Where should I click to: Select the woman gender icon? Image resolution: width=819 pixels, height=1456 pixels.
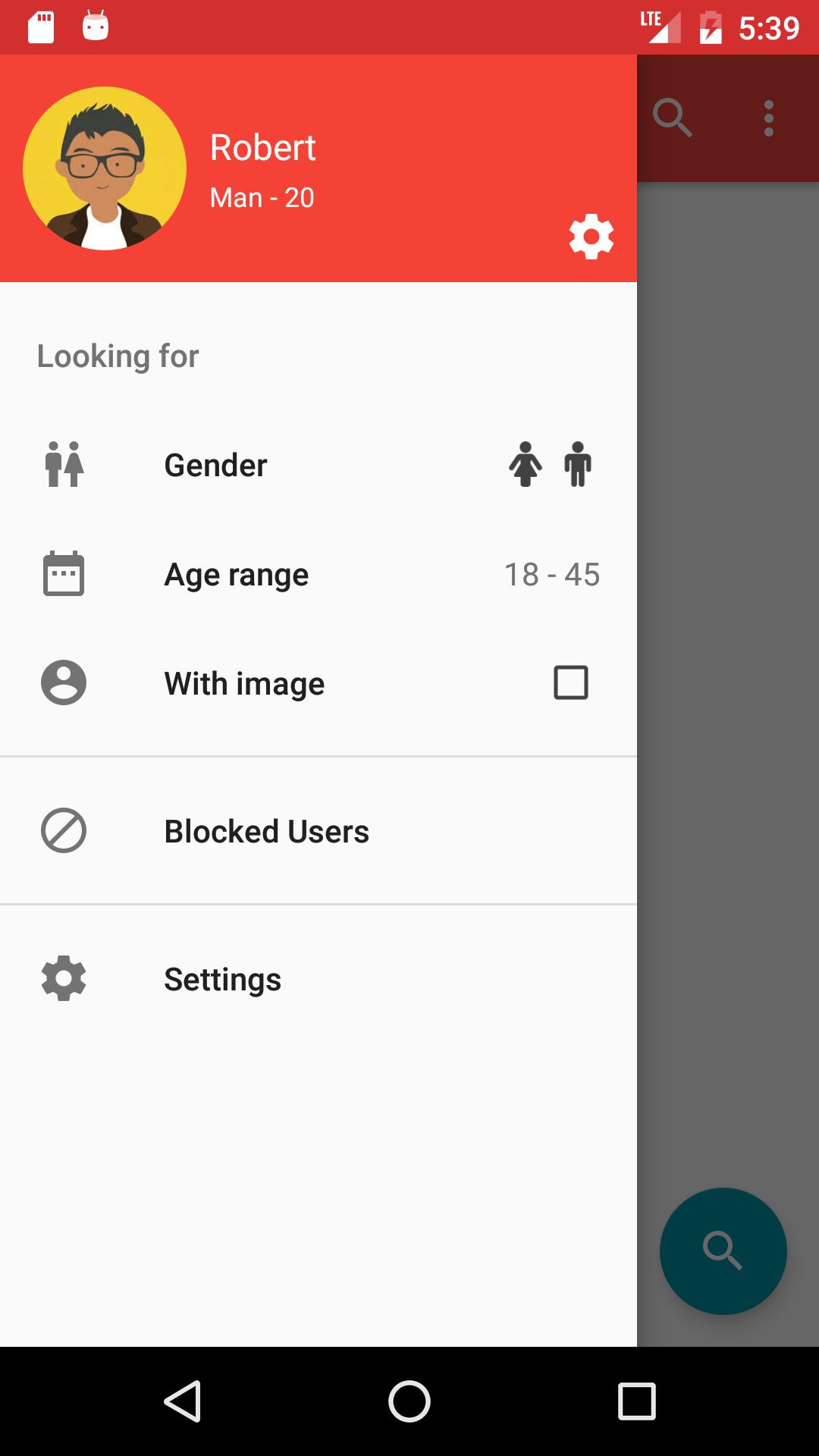(x=525, y=464)
